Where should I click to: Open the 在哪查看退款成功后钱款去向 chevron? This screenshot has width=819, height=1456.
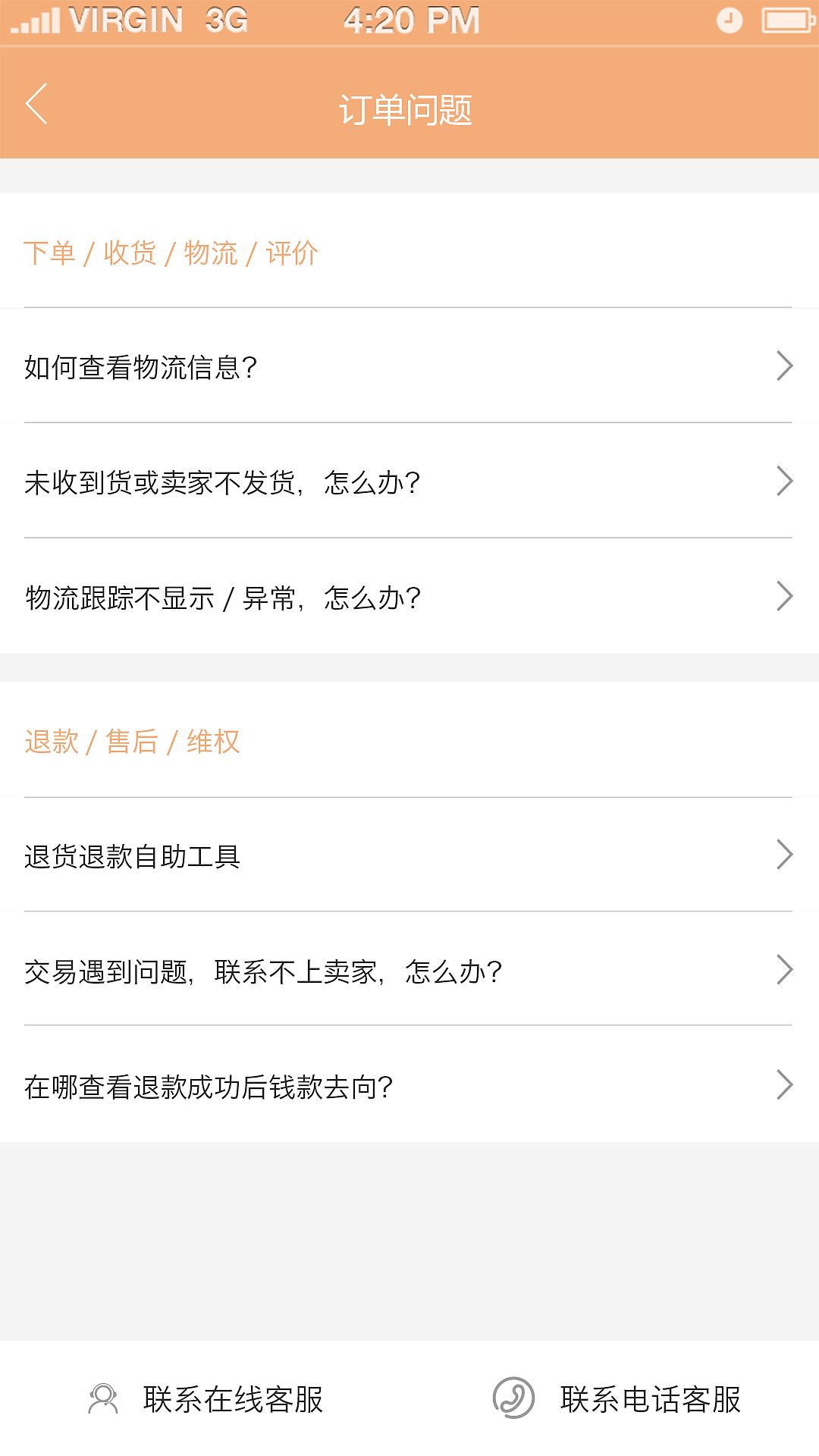tap(786, 1085)
